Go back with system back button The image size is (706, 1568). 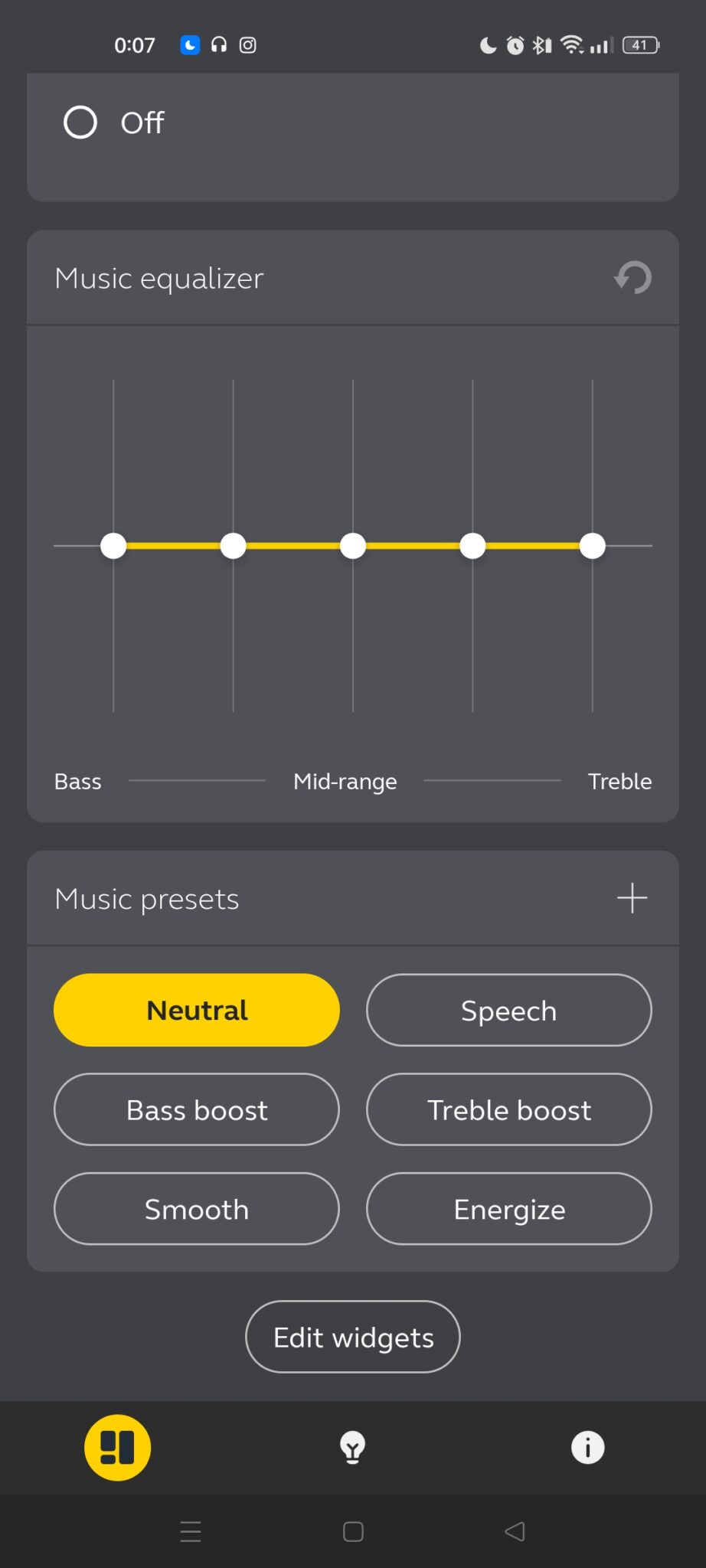point(515,1531)
